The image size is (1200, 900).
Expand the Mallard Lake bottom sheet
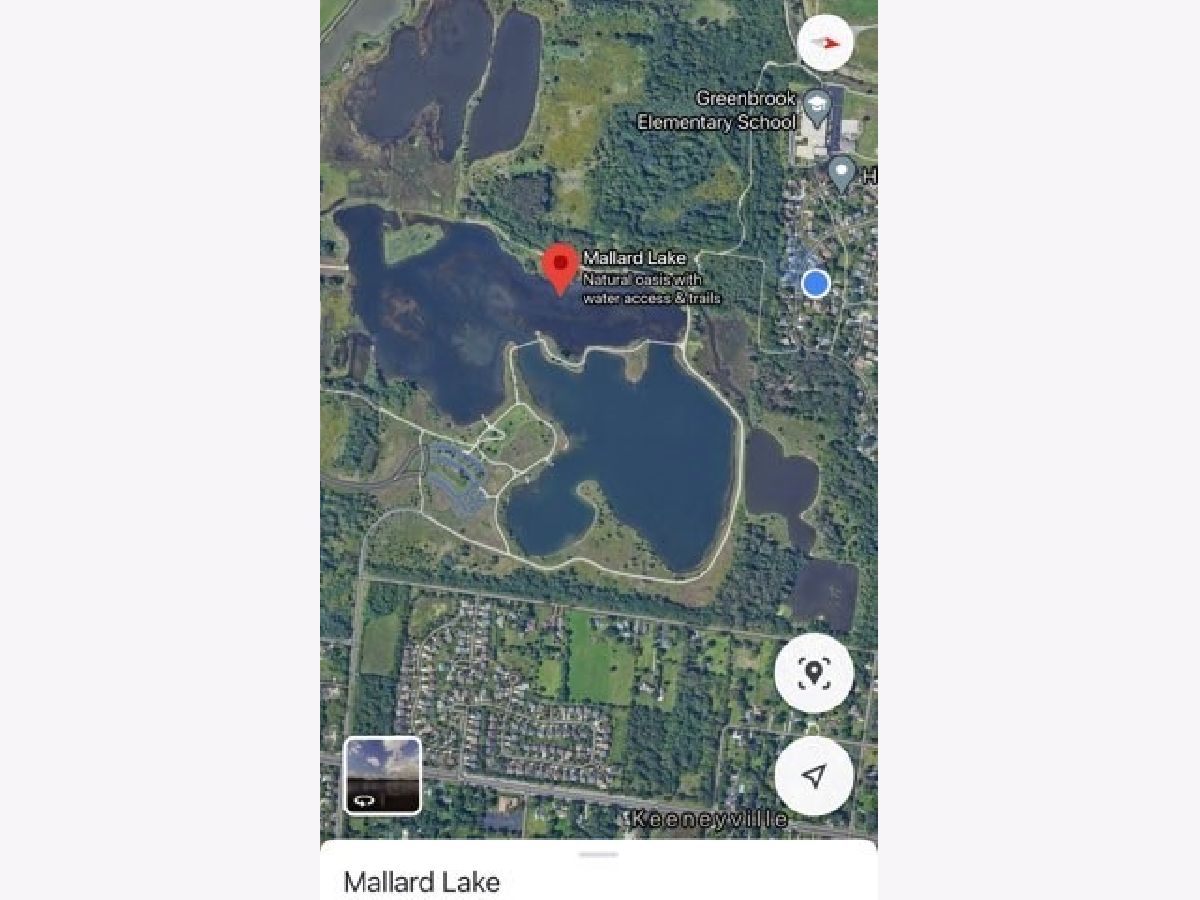(x=598, y=856)
